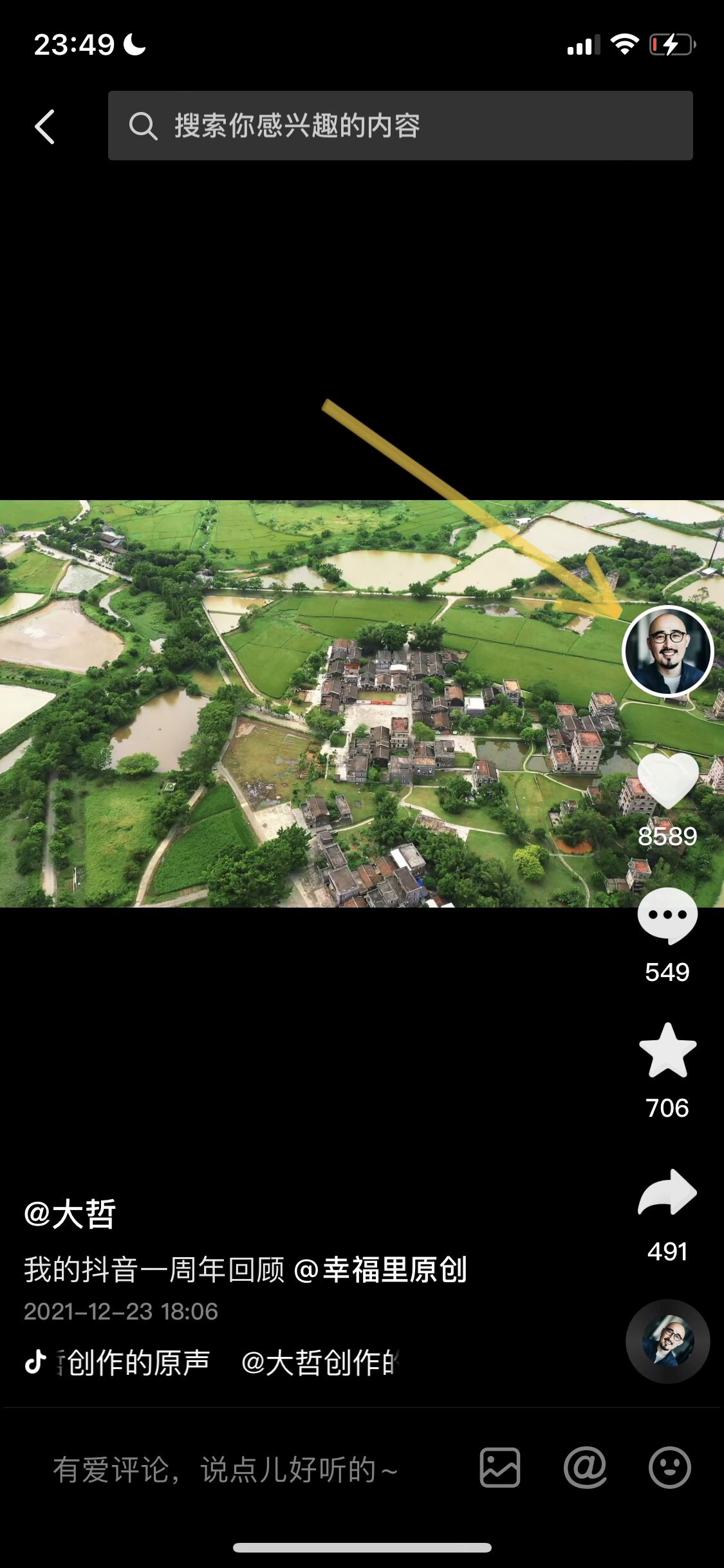Open the 549 comments

[667, 917]
